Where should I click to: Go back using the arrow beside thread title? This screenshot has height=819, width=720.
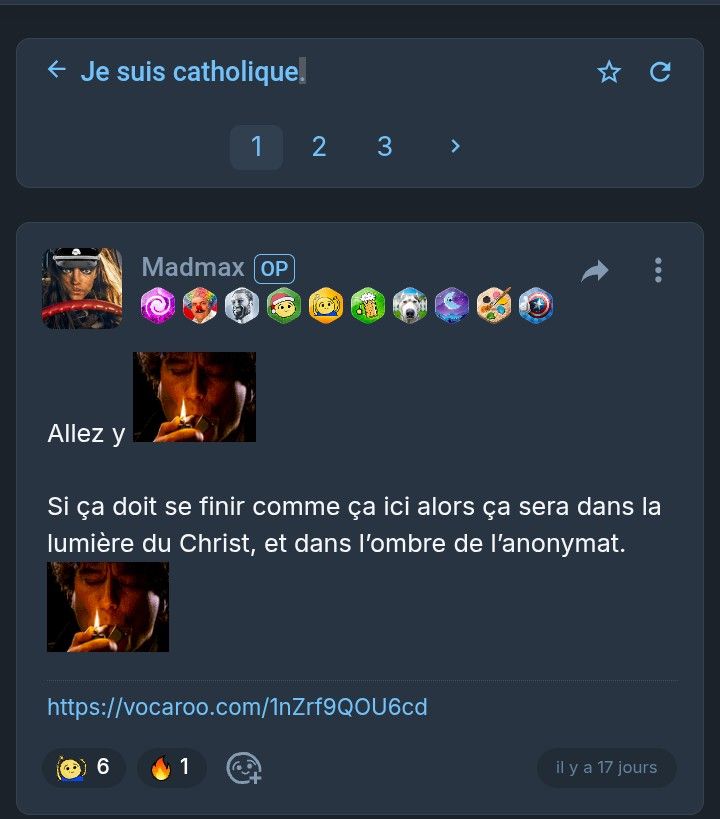[57, 70]
